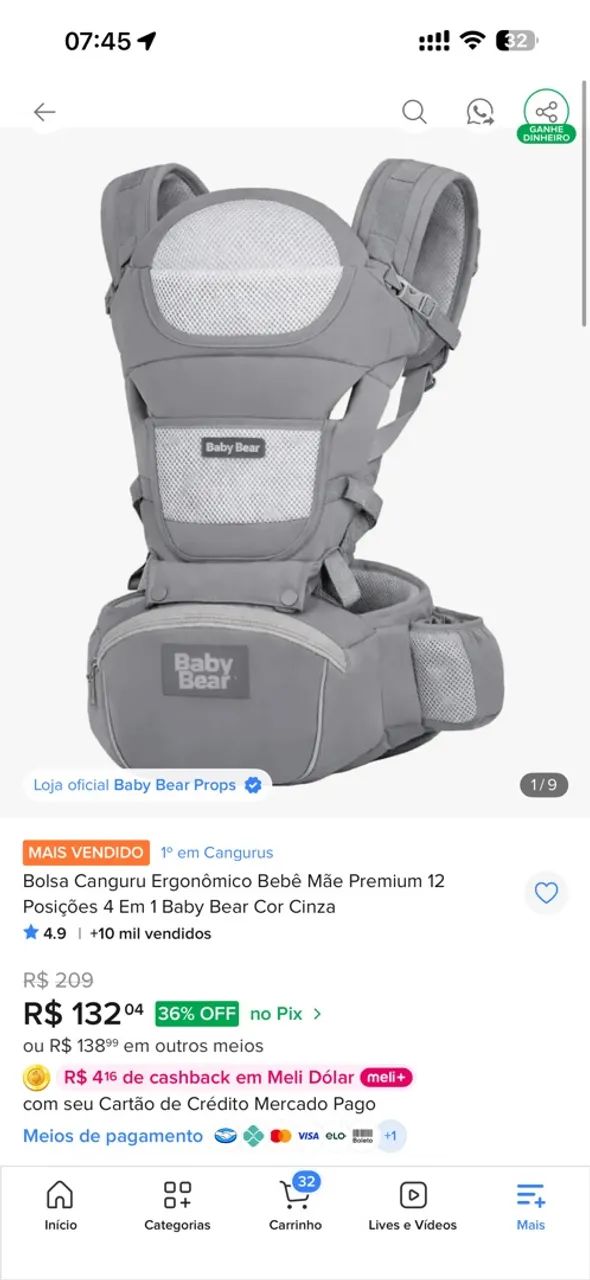
Task: Add product to favorites with the heart
Action: click(546, 893)
